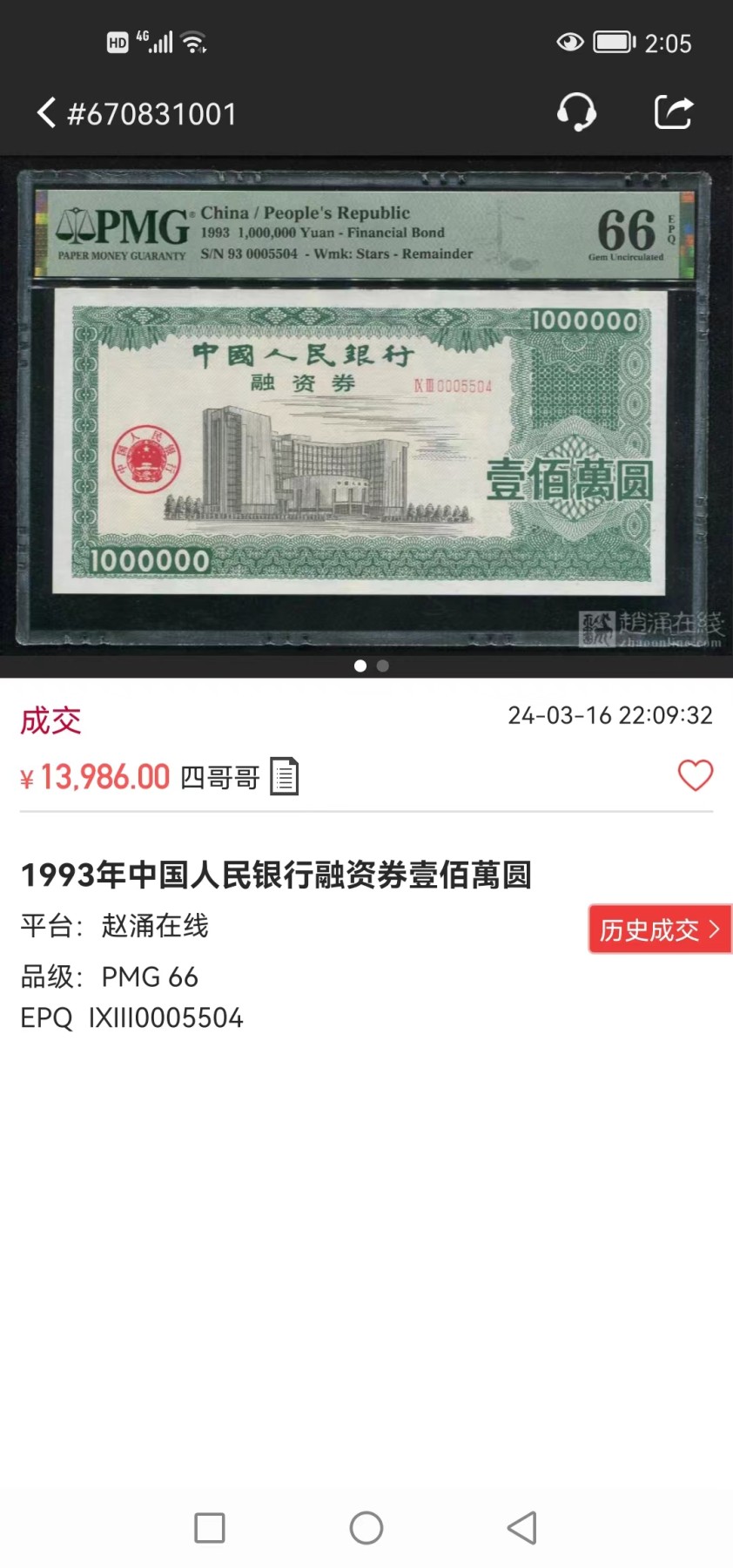Viewport: 733px width, 1568px height.
Task: Tap the 赵涌在线 platform name
Action: [x=155, y=927]
